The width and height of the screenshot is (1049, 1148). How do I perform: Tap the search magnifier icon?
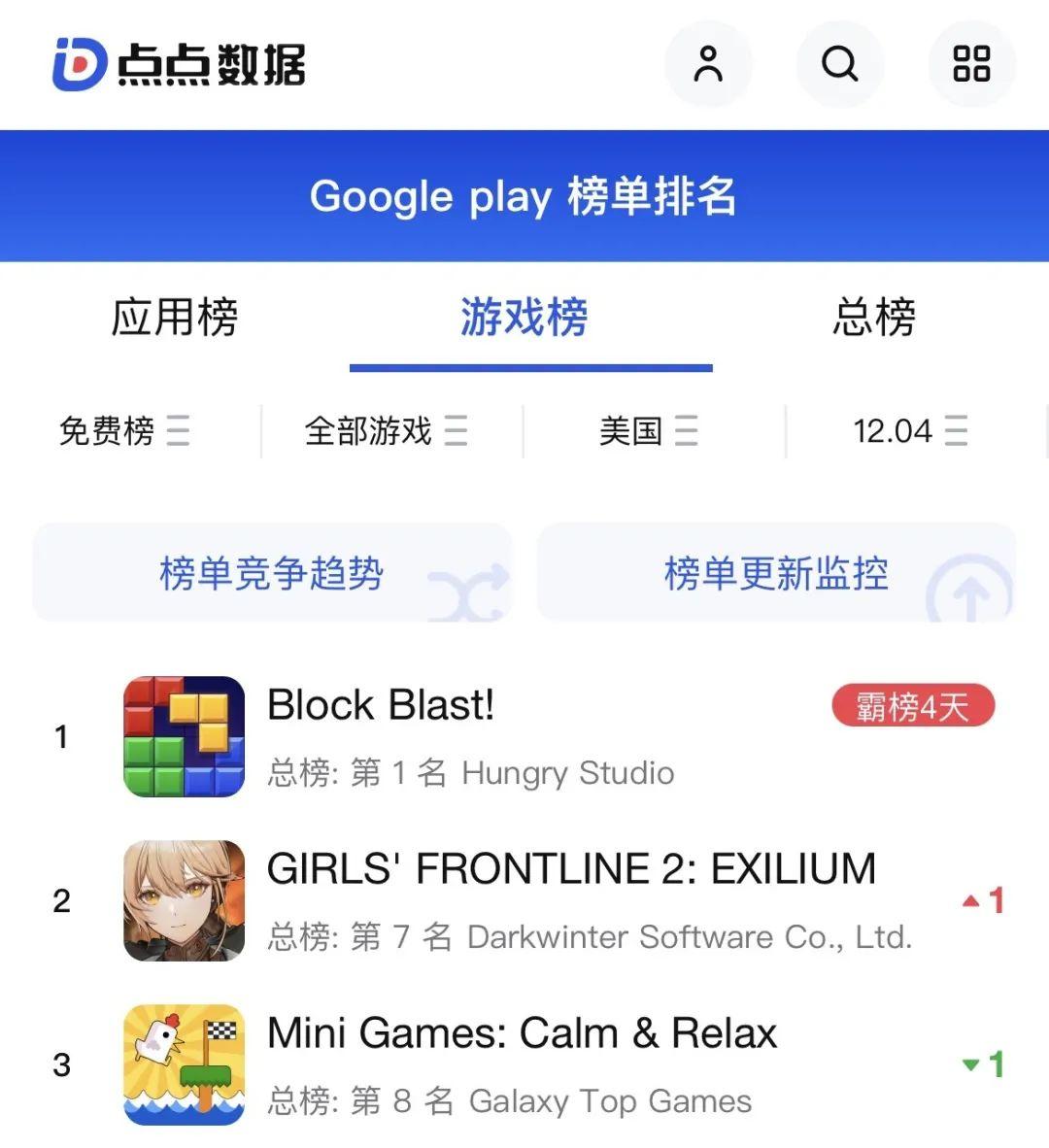click(x=839, y=64)
